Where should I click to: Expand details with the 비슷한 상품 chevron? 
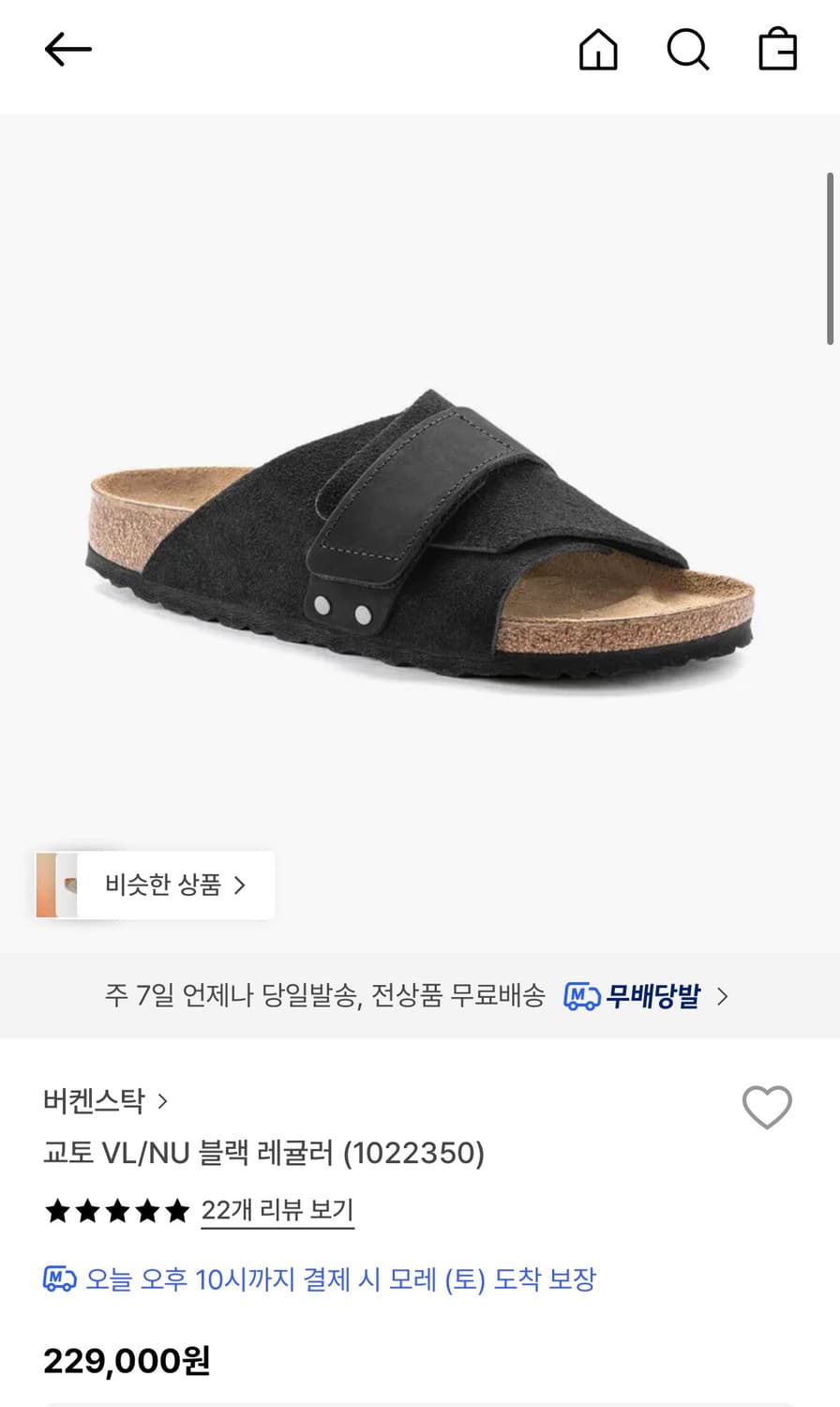tap(242, 885)
